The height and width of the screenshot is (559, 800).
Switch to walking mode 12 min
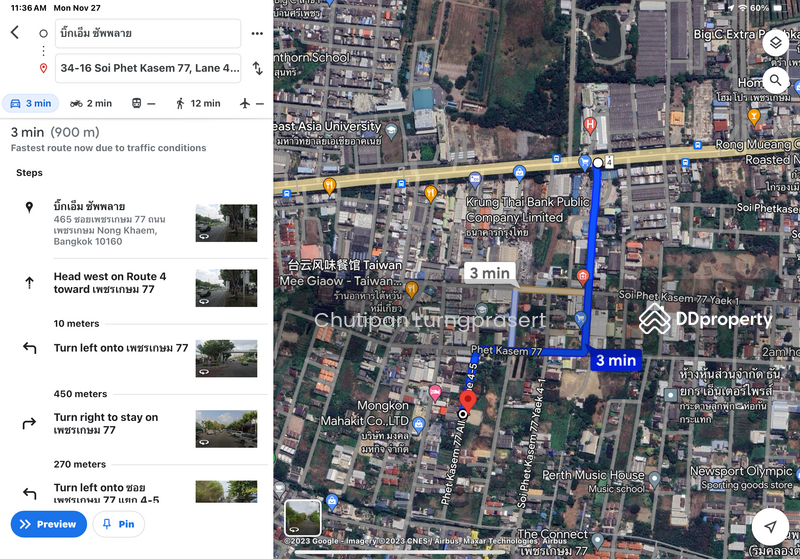point(198,103)
